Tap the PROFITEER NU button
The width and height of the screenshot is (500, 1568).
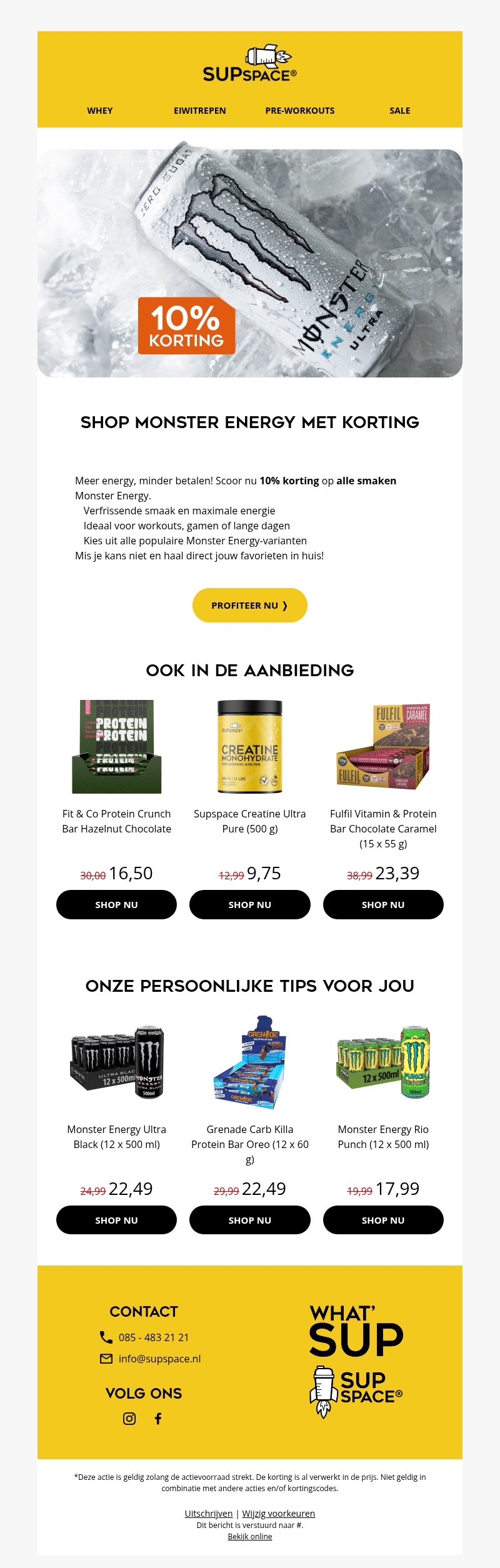point(250,605)
